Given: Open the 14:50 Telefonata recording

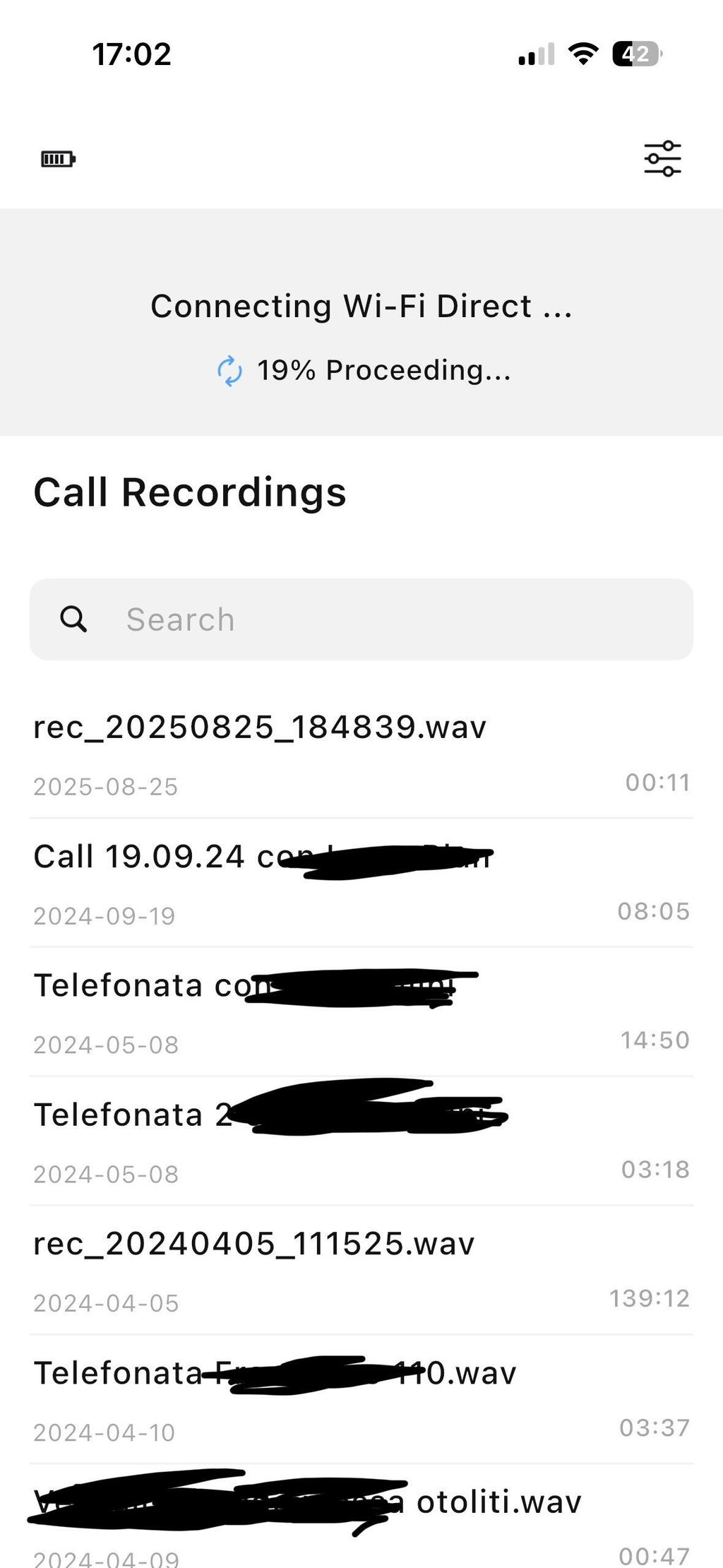Looking at the screenshot, I should tap(361, 1012).
